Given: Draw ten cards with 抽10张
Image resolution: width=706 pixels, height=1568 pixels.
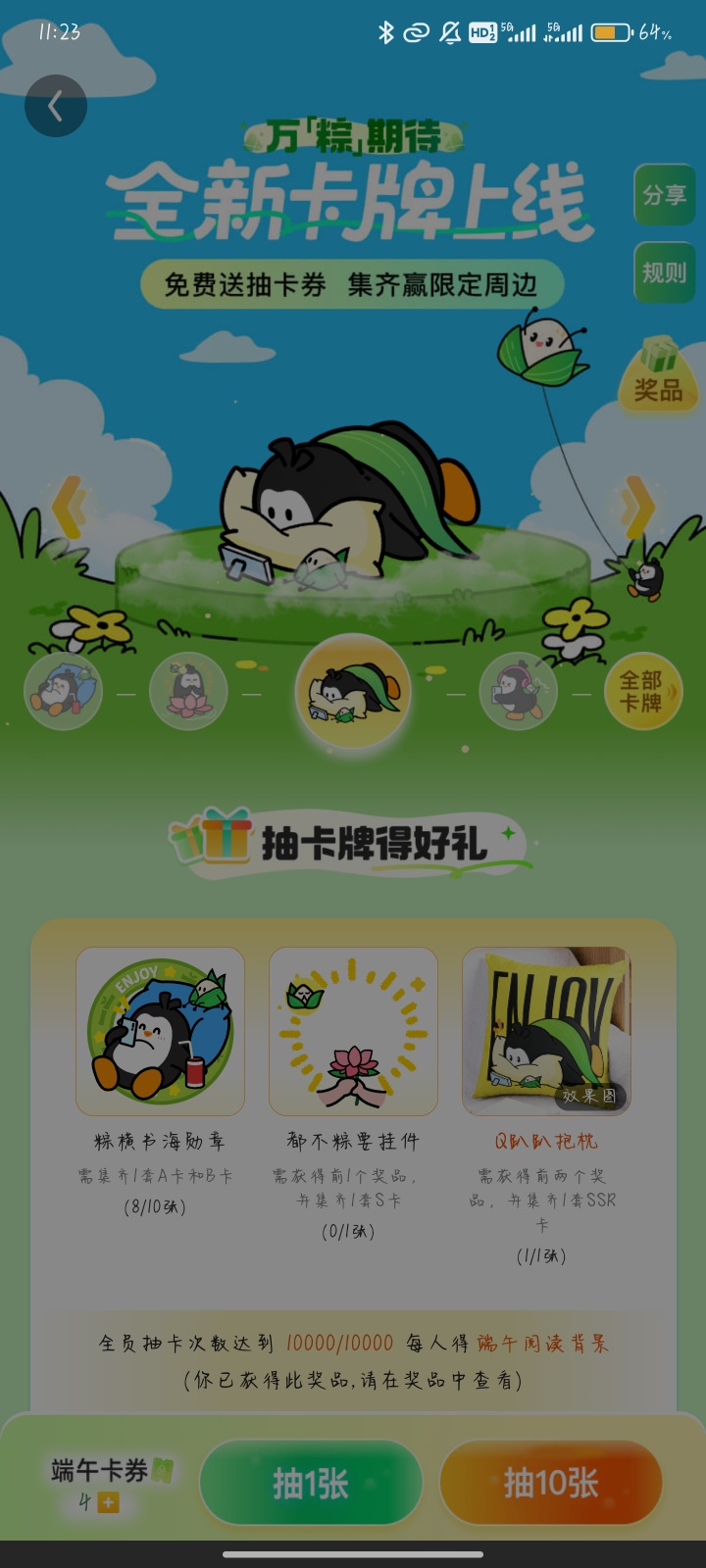Looking at the screenshot, I should click(551, 1483).
